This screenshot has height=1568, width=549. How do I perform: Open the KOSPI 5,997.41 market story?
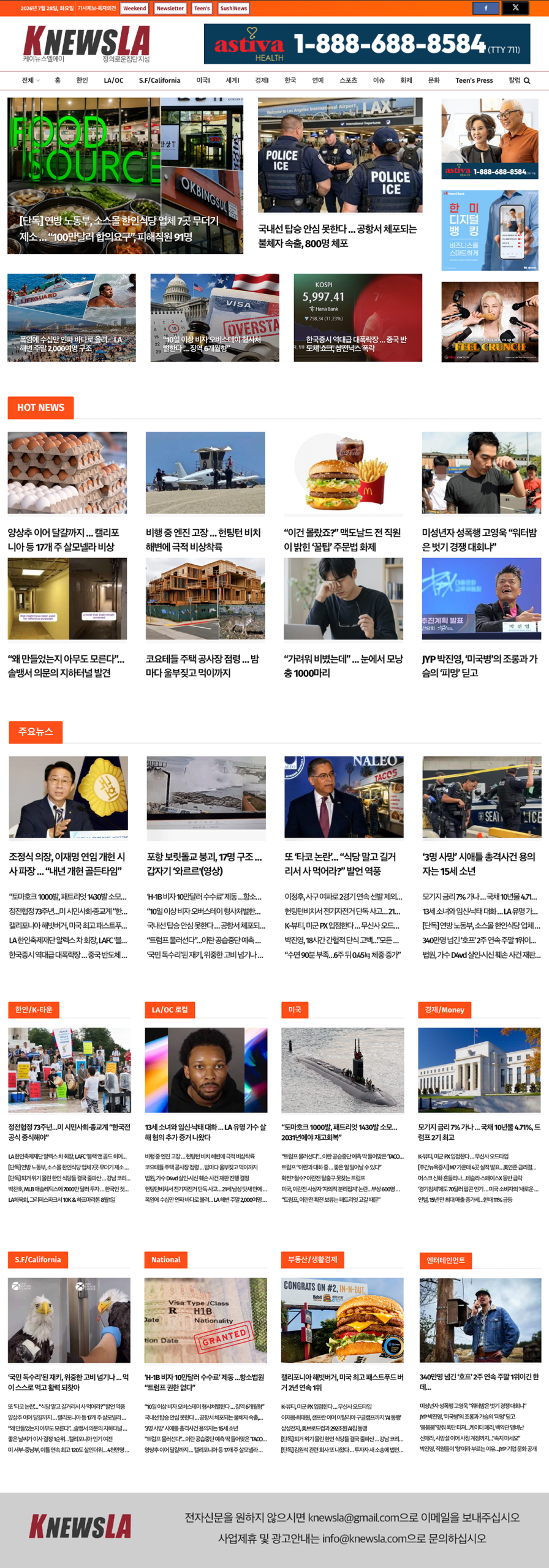pos(358,317)
